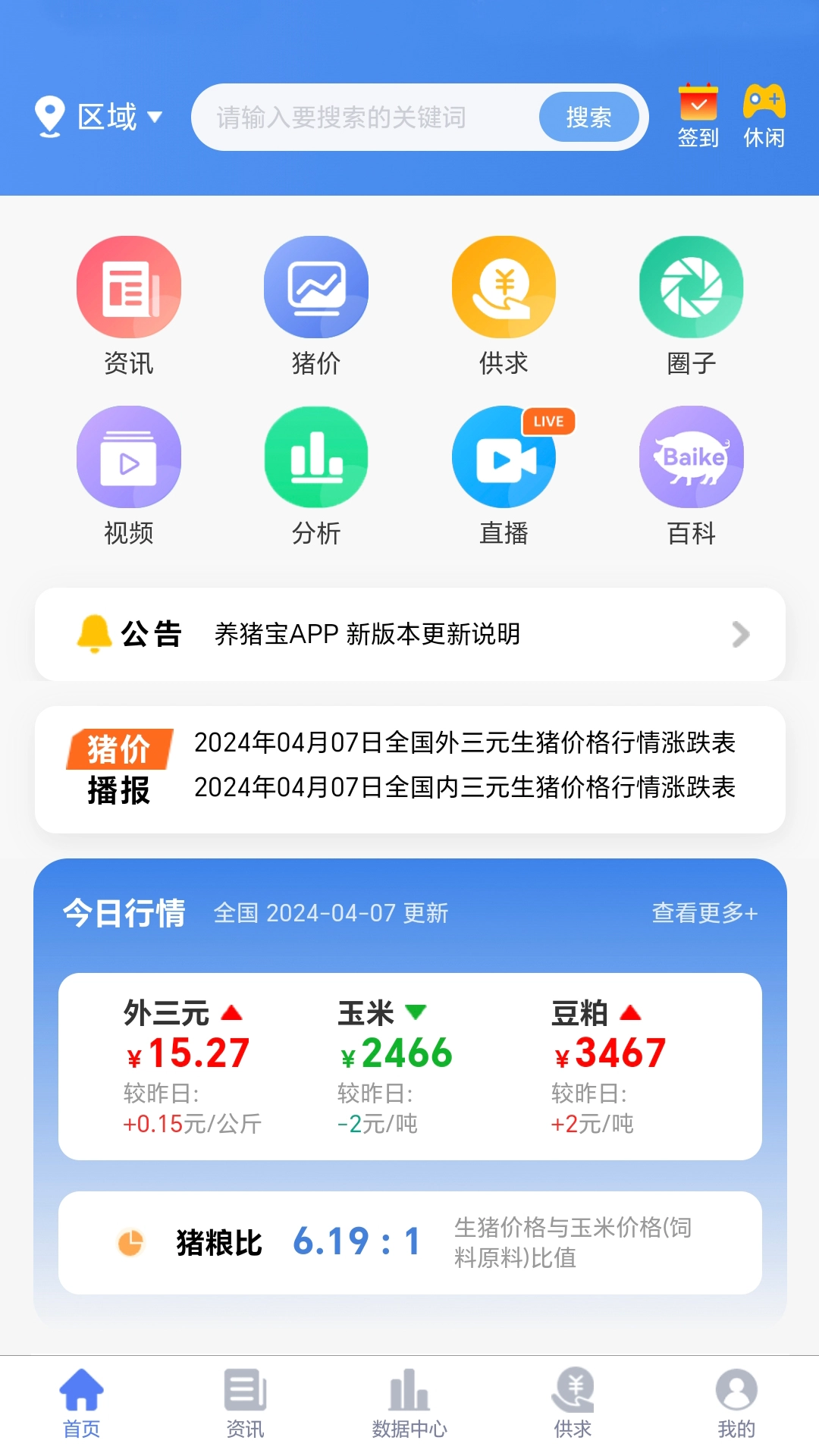Open the 猪价 pig price icon
This screenshot has height=1456, width=819.
tap(316, 287)
